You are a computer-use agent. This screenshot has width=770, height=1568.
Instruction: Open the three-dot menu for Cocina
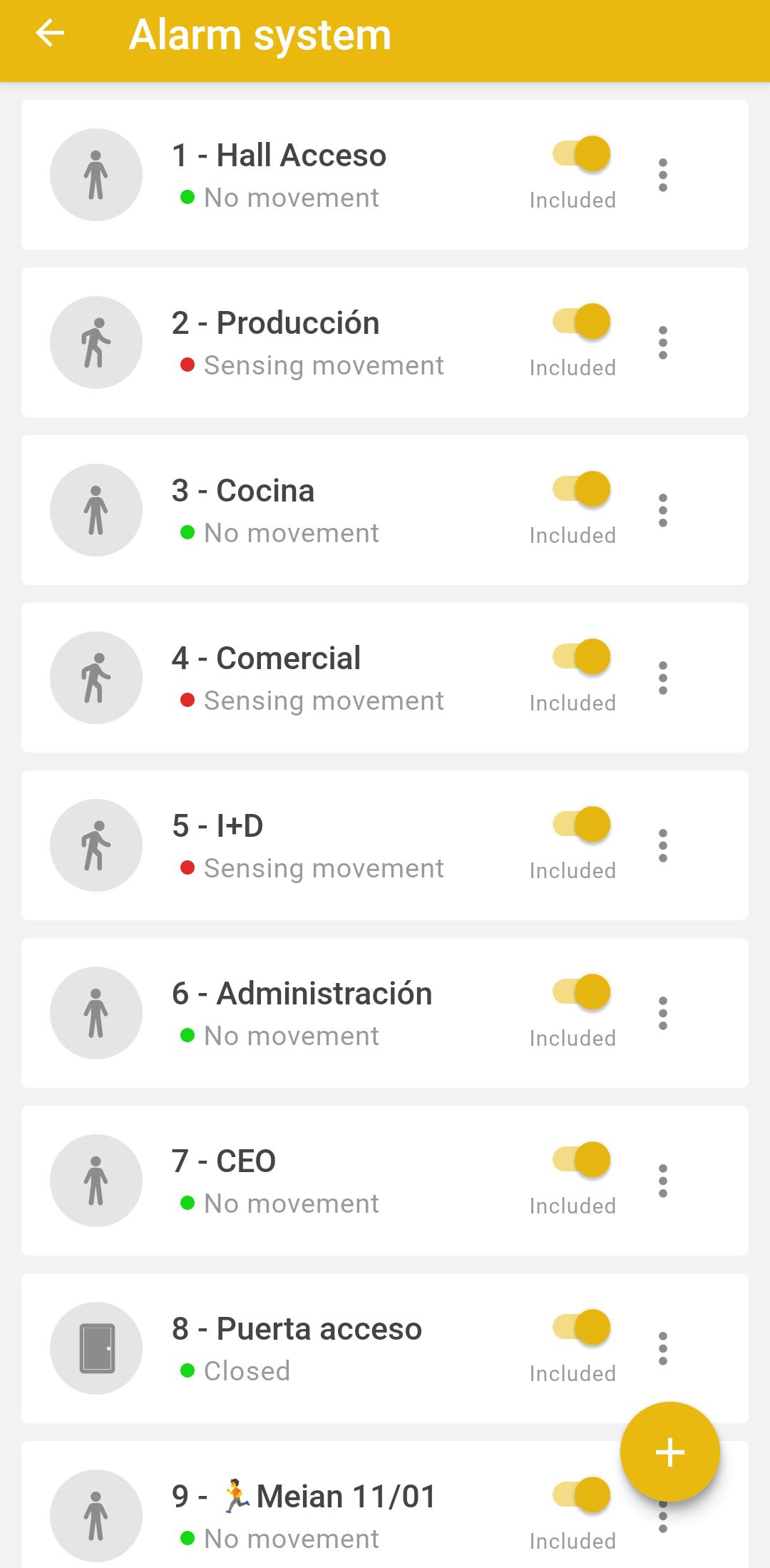pos(663,510)
